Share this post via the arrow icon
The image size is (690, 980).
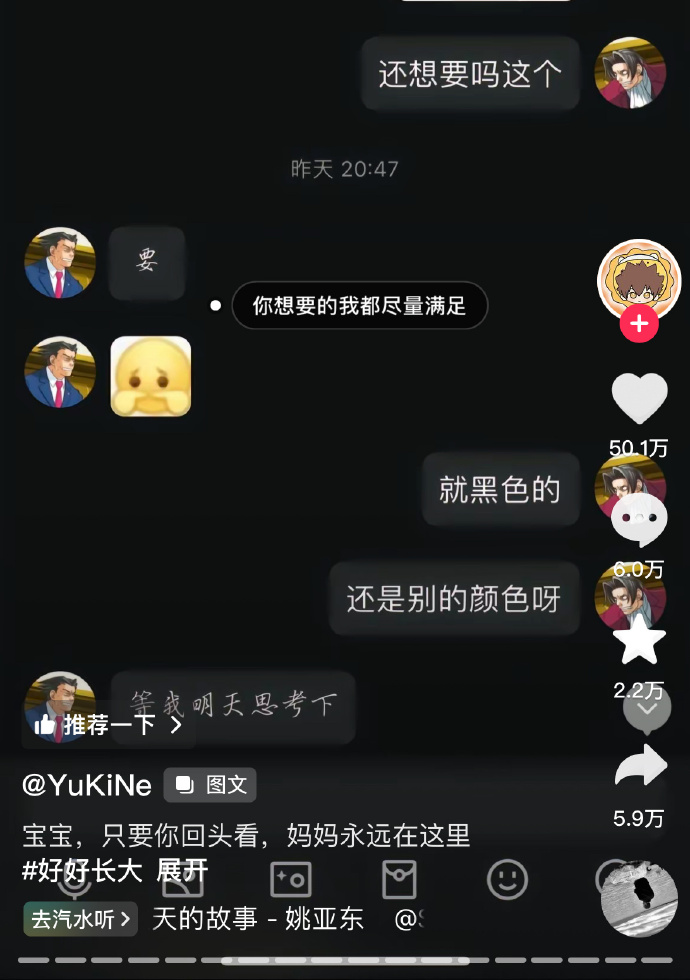639,767
